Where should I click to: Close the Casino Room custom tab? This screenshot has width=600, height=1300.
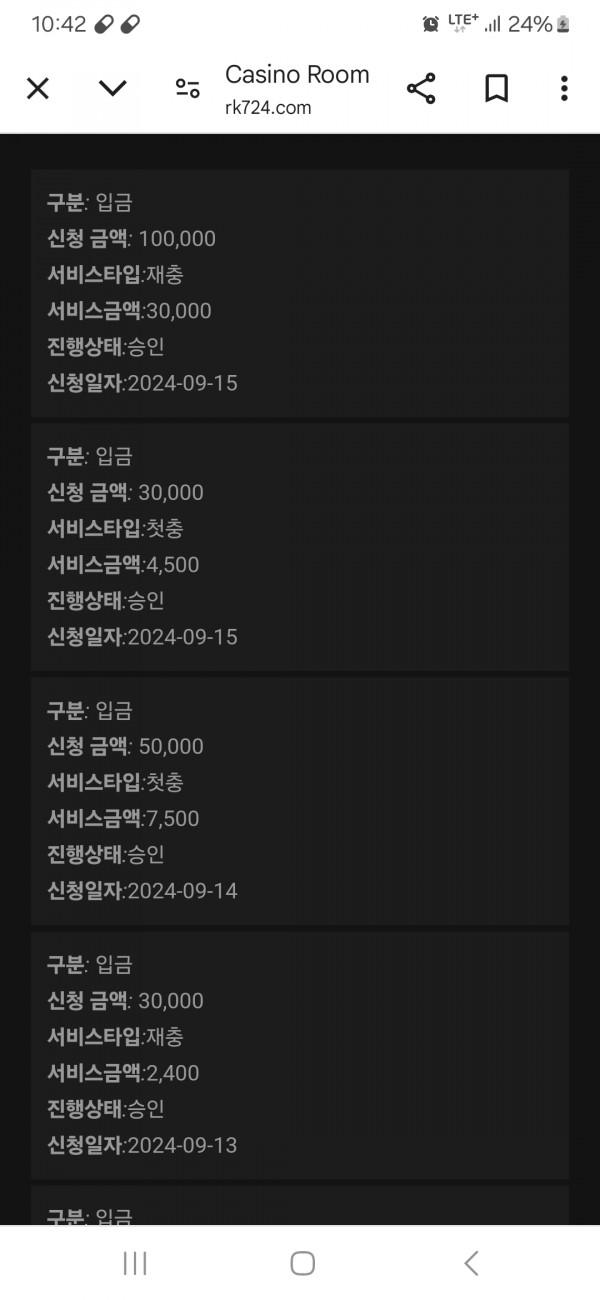(38, 89)
